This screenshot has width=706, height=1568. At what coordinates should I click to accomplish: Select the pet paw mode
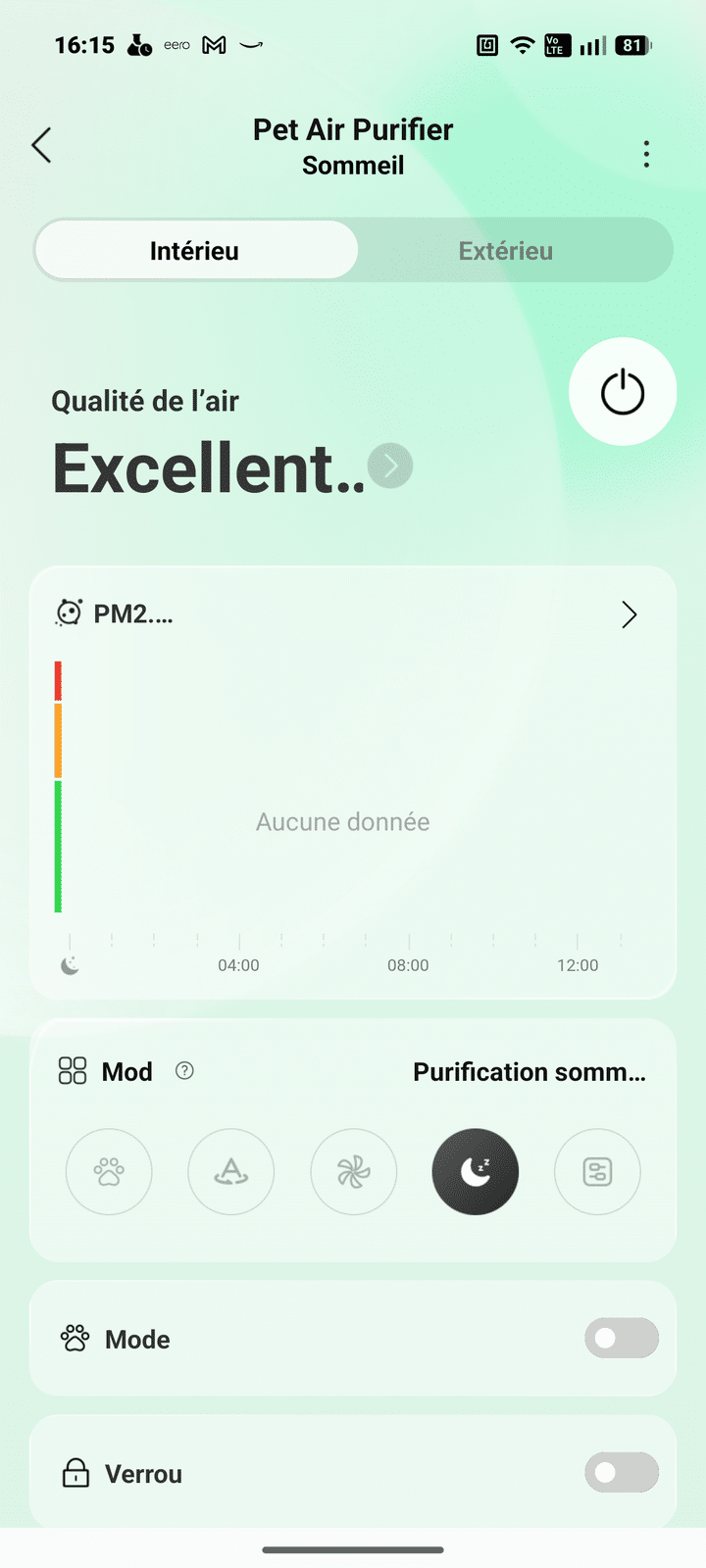click(109, 1172)
